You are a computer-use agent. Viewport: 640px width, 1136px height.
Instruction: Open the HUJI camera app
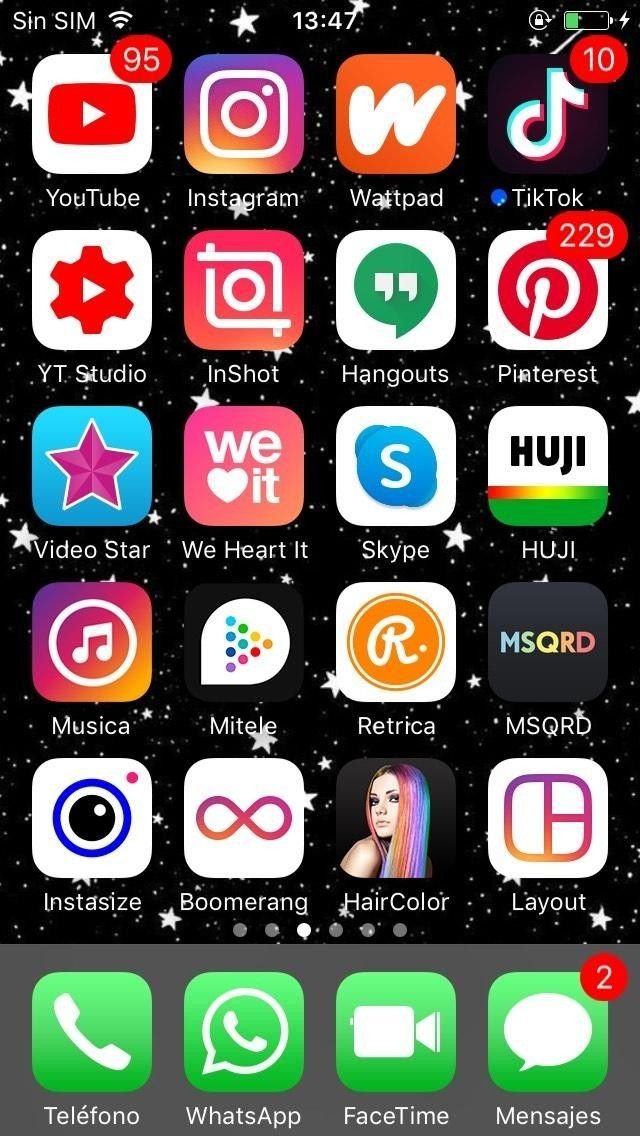(548, 466)
